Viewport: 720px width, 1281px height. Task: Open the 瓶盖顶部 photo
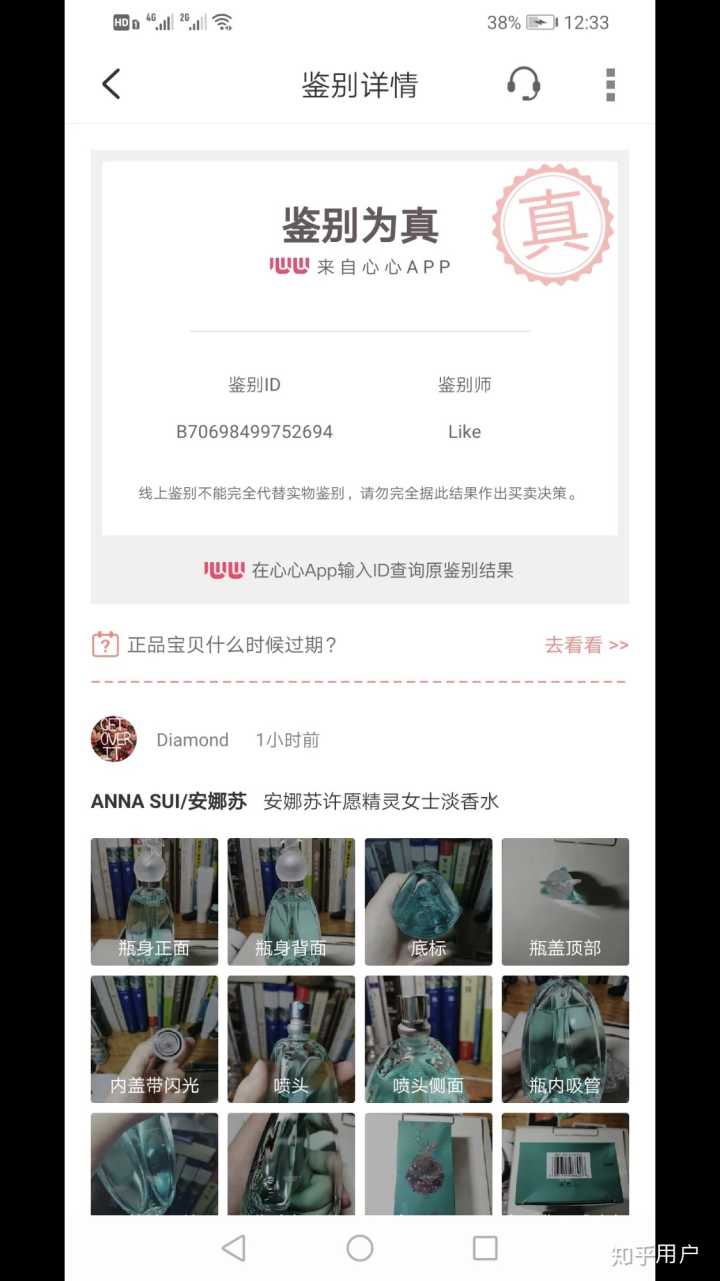pyautogui.click(x=565, y=901)
